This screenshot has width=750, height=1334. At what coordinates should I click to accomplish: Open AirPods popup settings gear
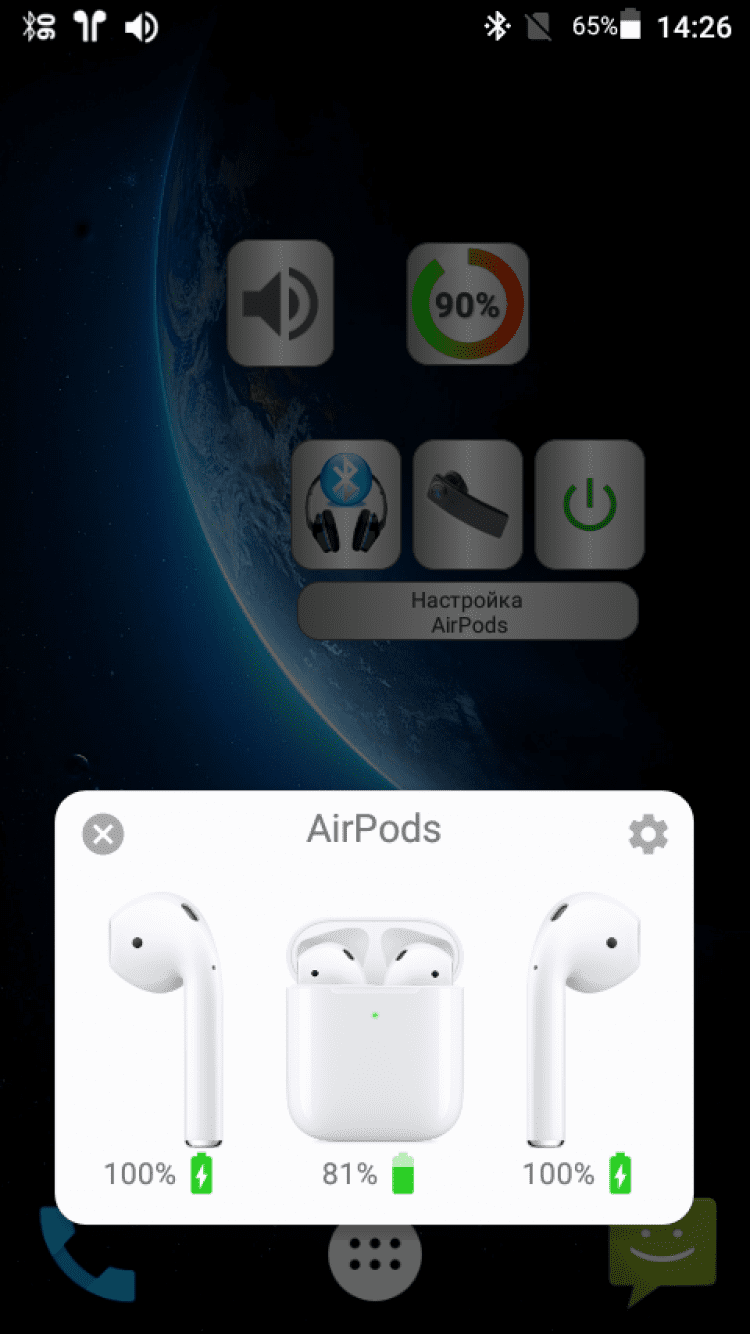(648, 833)
